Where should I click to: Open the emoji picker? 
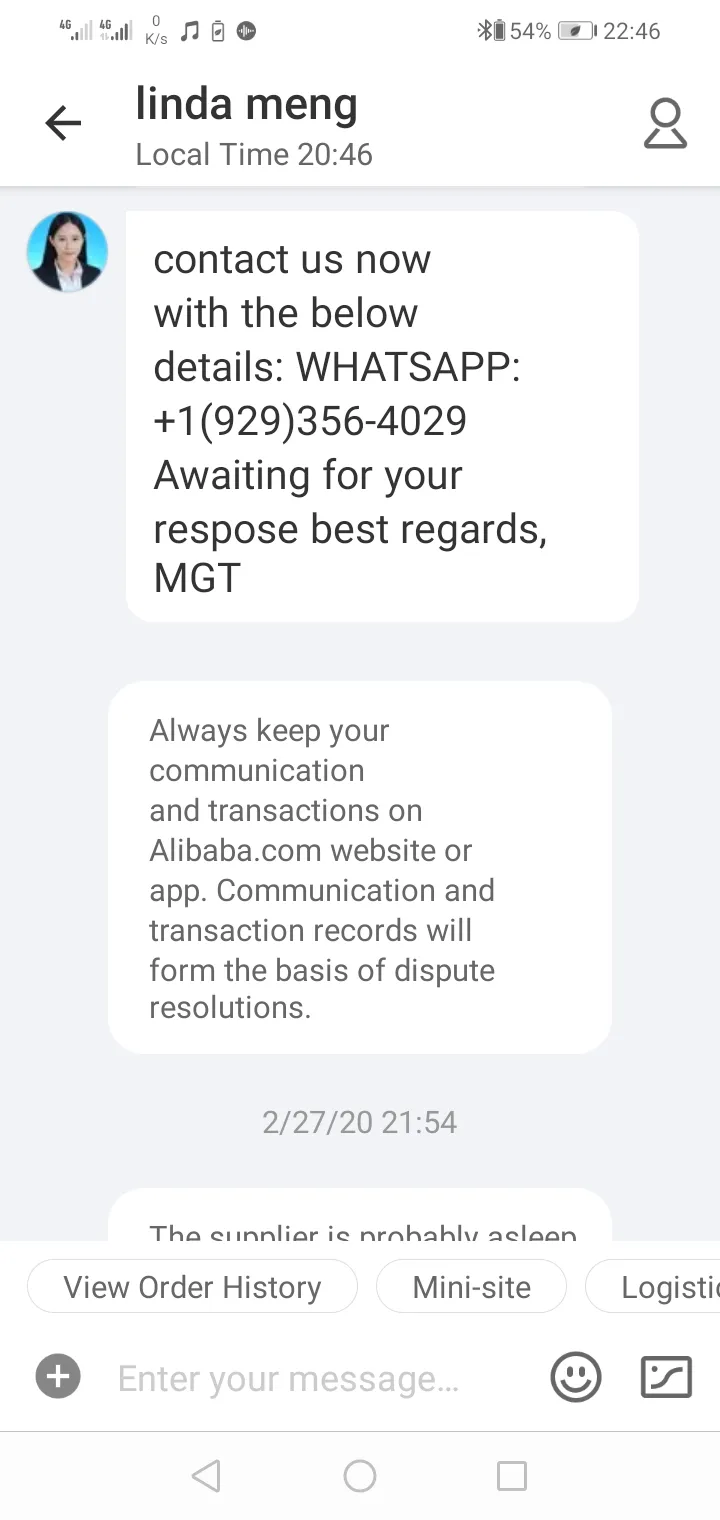(576, 1377)
